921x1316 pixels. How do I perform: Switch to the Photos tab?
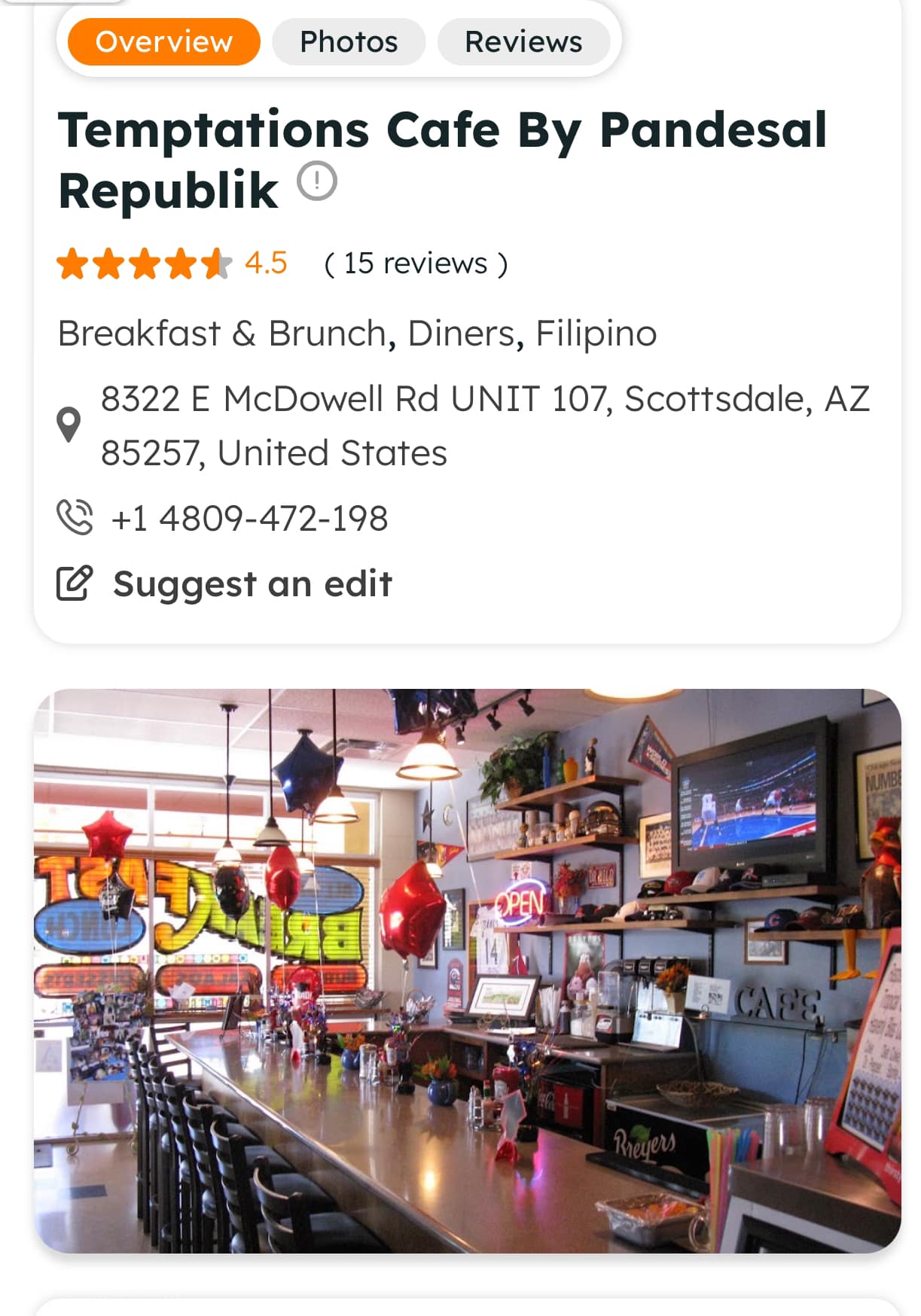coord(349,42)
